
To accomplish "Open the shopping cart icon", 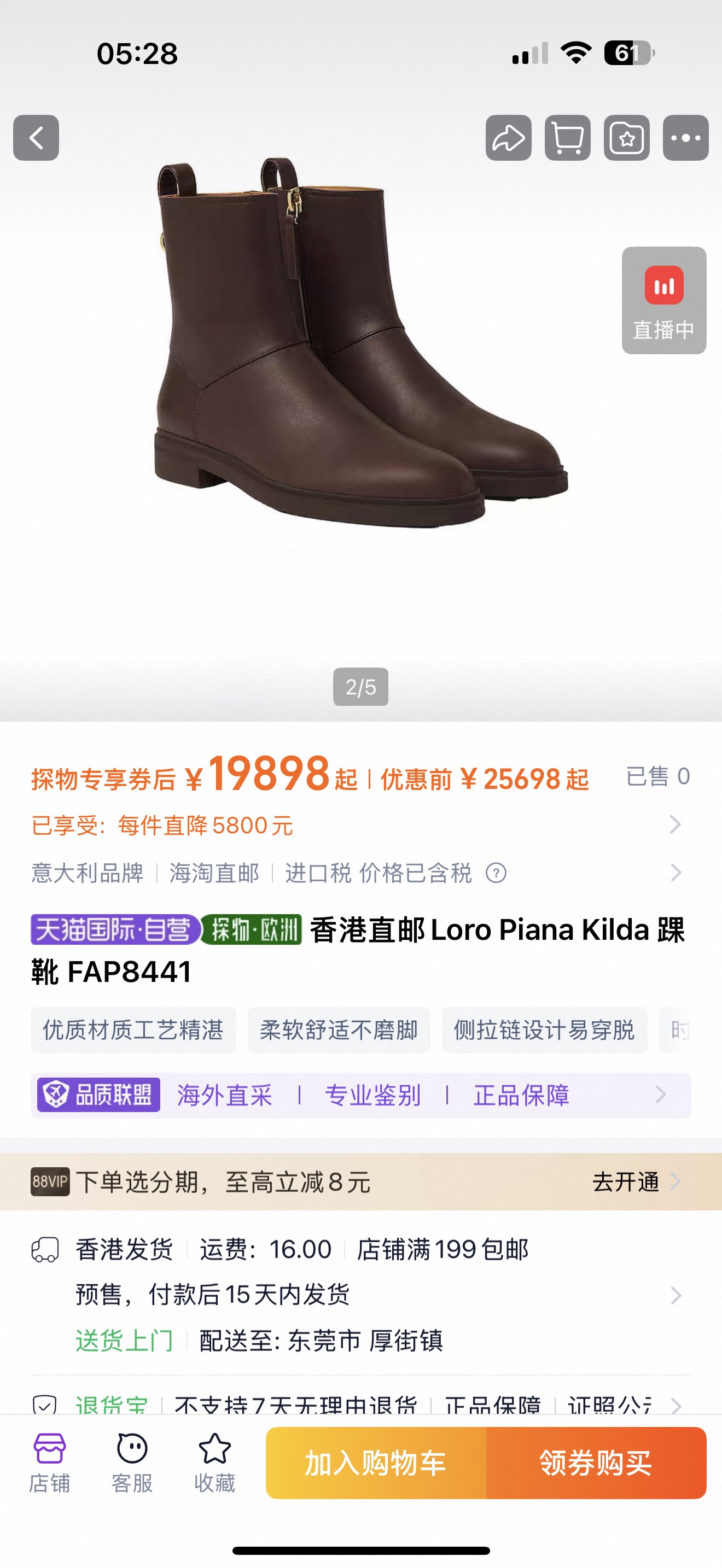I will pos(567,138).
